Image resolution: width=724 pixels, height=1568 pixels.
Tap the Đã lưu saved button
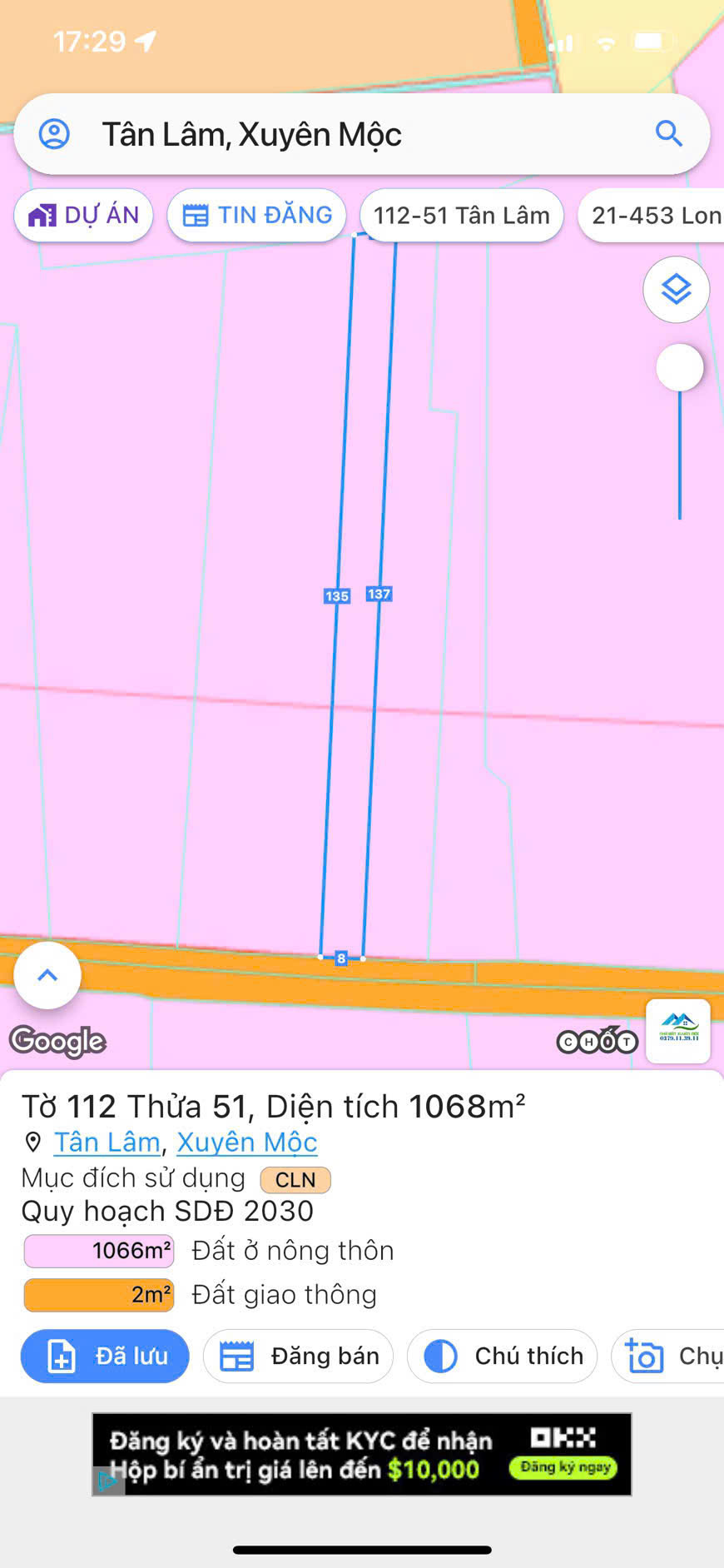(105, 1356)
